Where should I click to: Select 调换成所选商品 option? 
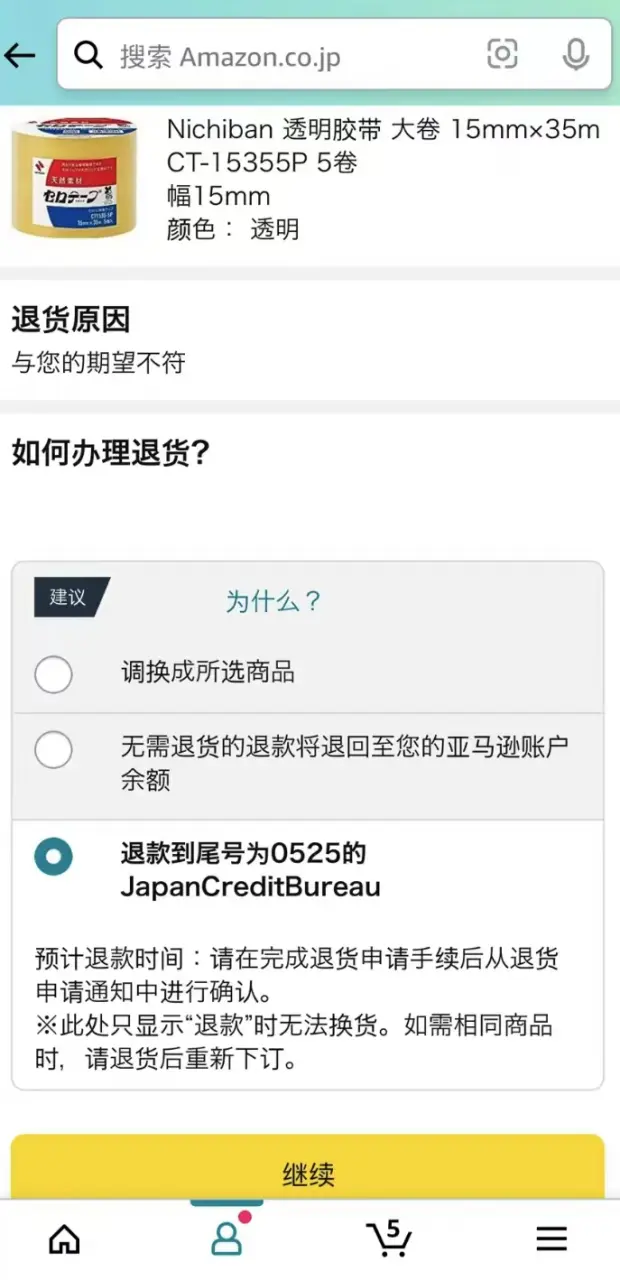53,674
